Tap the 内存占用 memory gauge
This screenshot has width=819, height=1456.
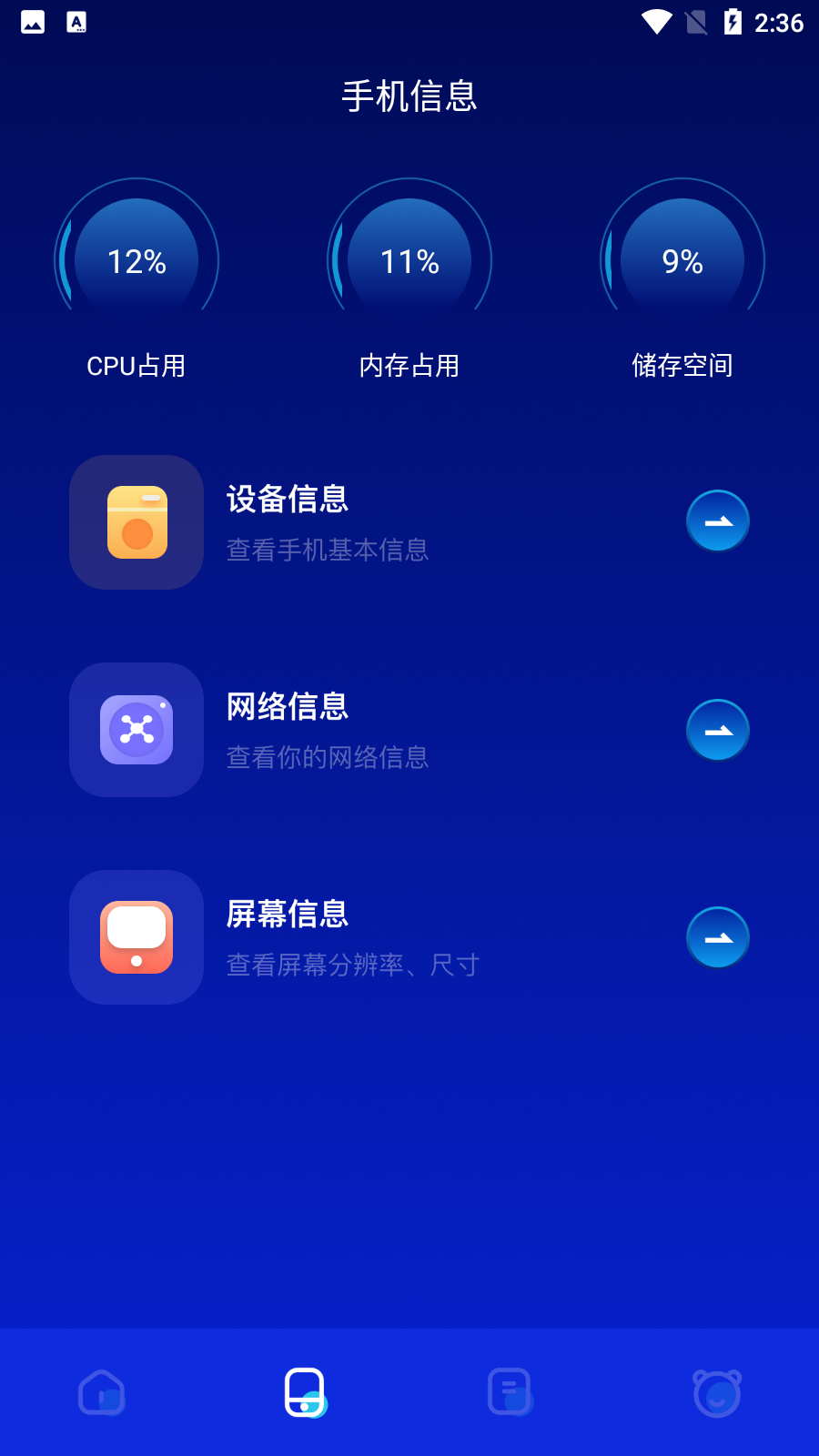pos(409,260)
